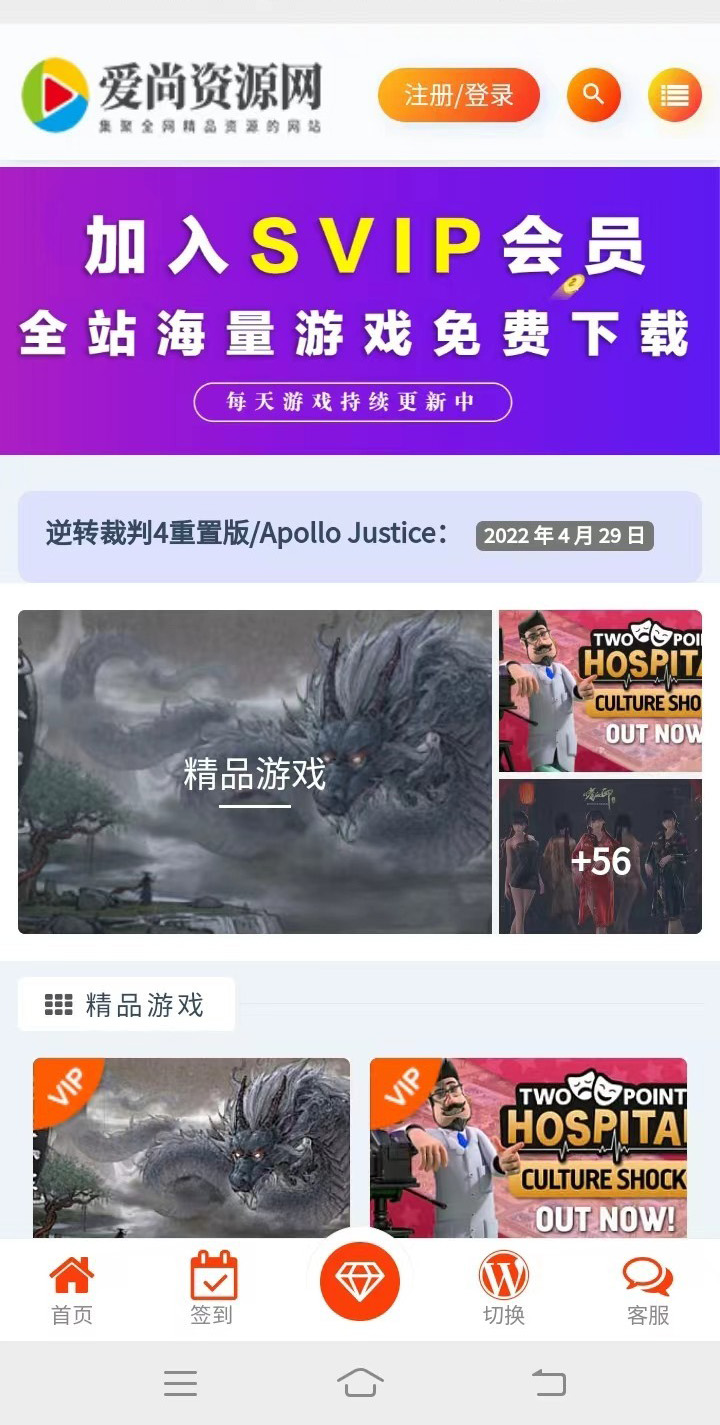Tap the center diamond VIP button
The image size is (720, 1425).
pos(360,1282)
